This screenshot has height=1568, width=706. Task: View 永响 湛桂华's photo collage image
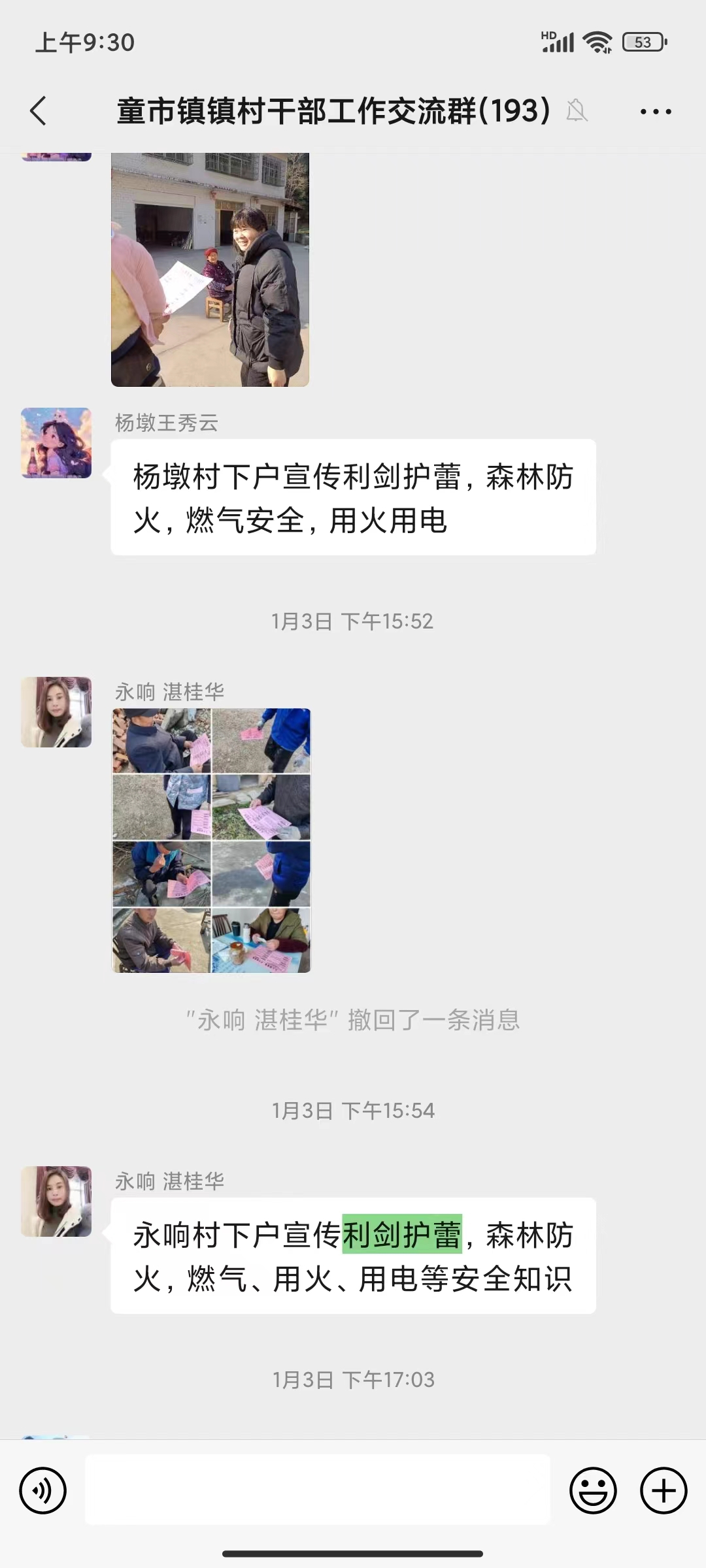click(211, 840)
